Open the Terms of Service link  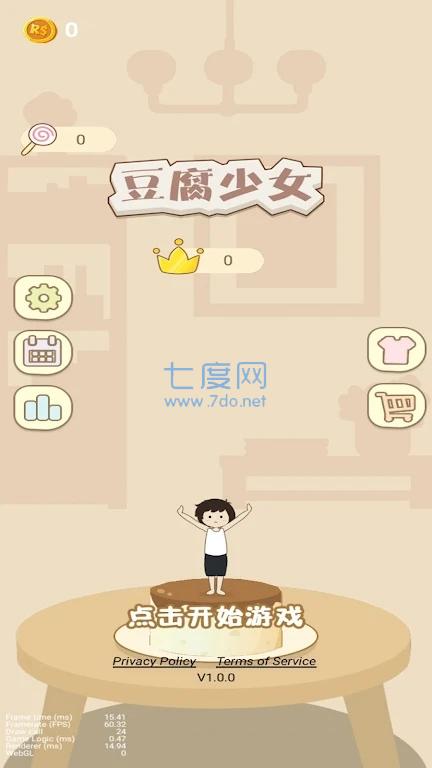(266, 661)
